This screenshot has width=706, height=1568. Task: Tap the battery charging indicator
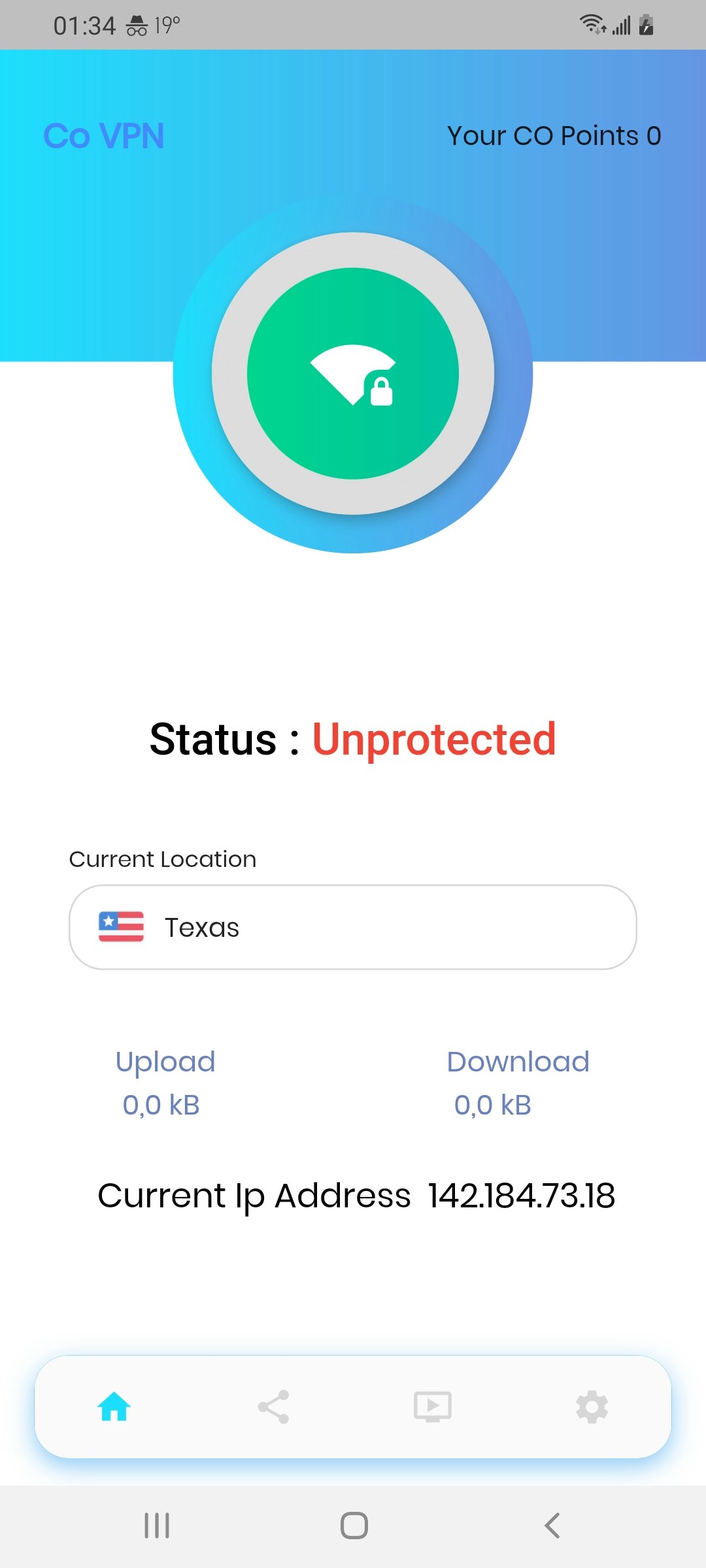(x=646, y=24)
